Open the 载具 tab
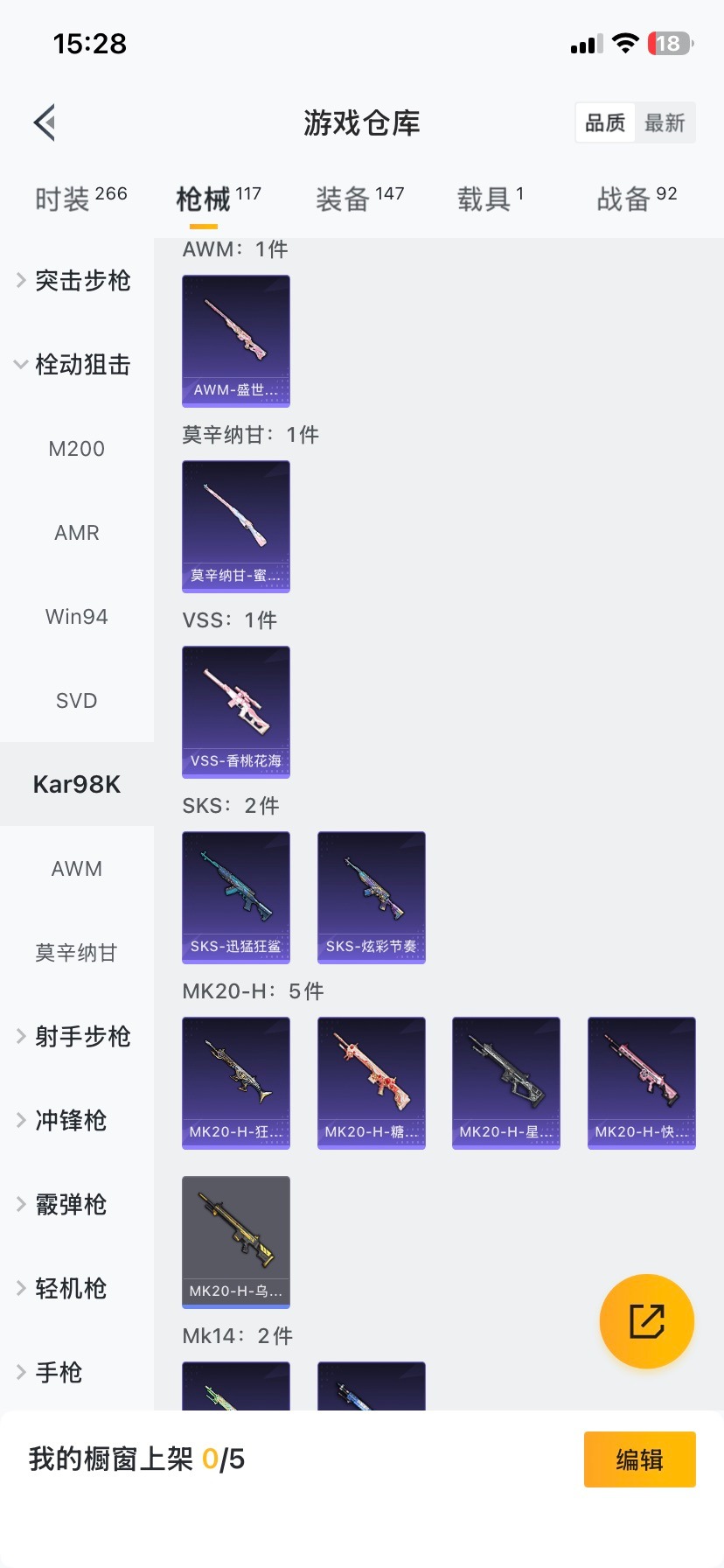 (490, 199)
